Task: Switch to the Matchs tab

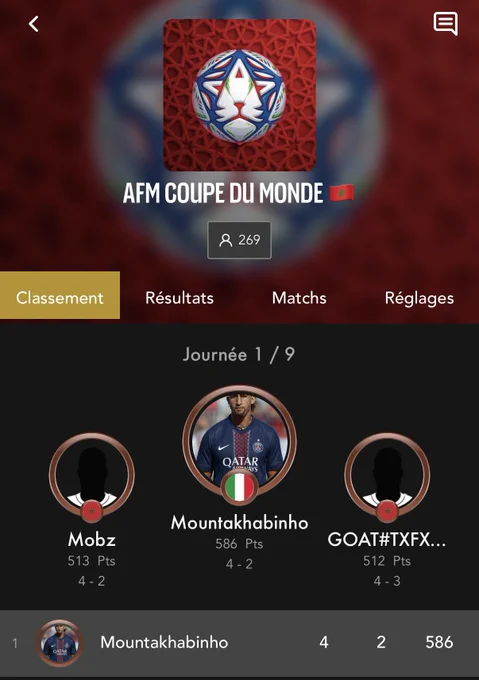Action: coord(299,298)
